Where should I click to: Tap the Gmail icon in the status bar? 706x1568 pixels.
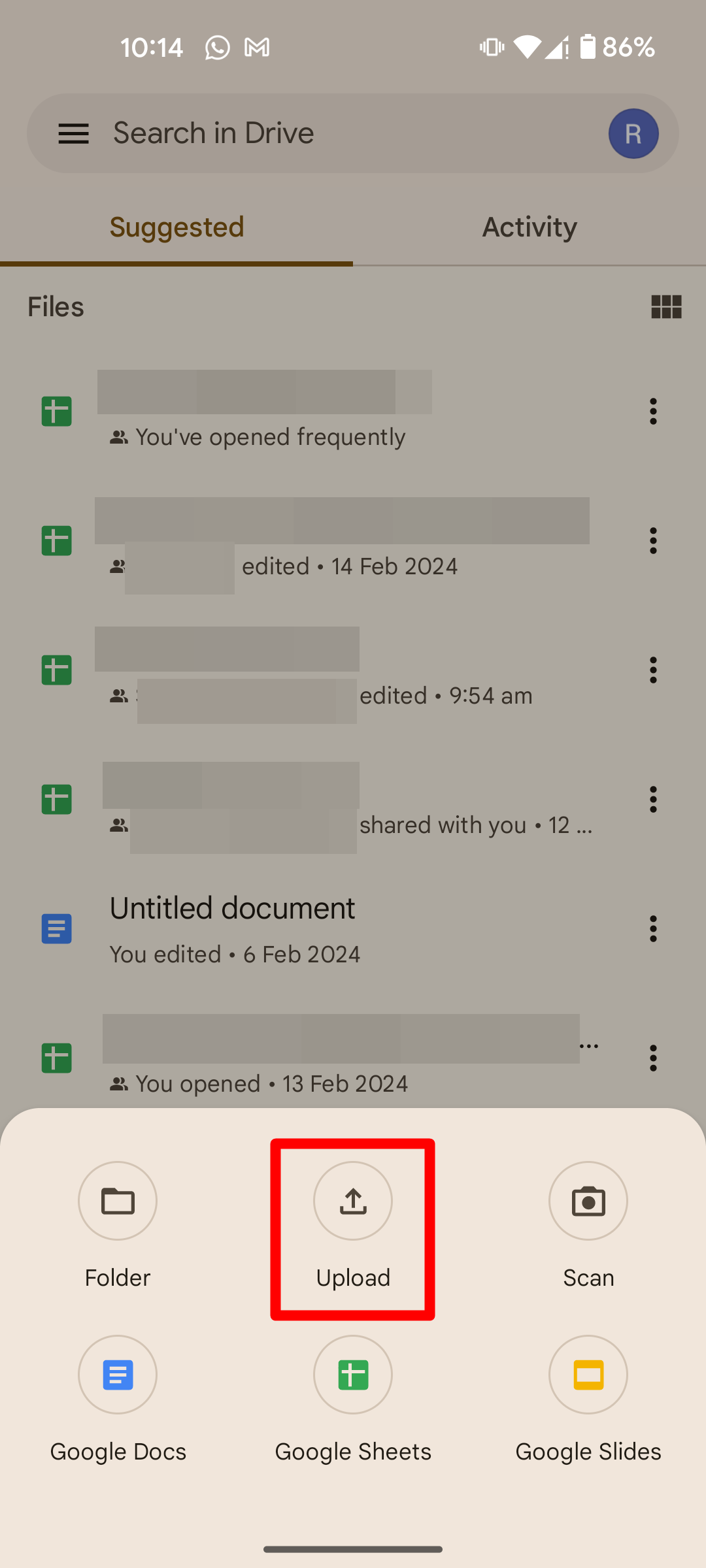(x=257, y=46)
